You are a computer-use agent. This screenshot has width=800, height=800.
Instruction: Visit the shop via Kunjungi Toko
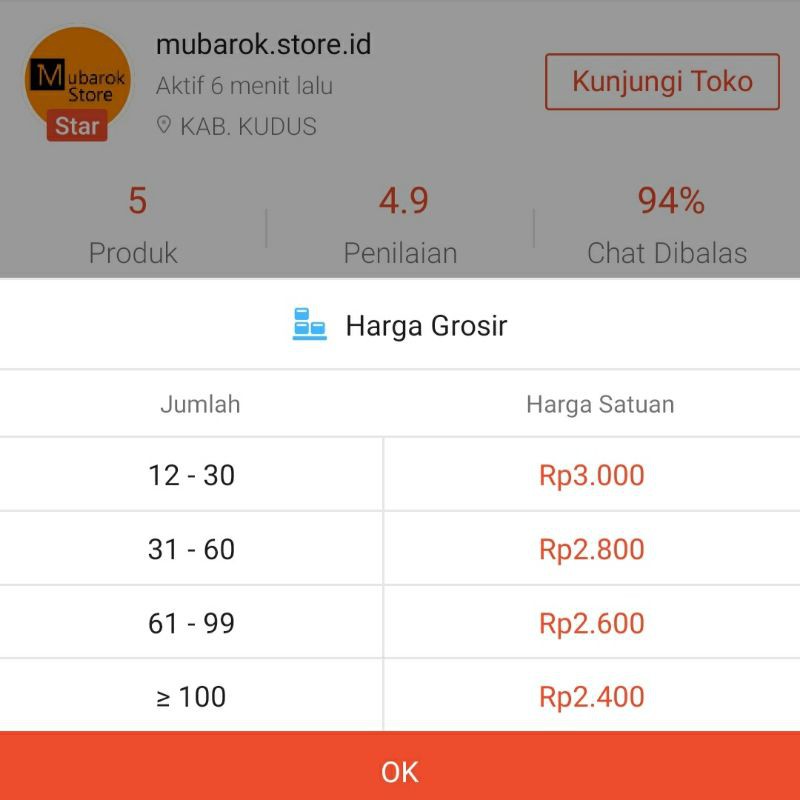(x=662, y=82)
